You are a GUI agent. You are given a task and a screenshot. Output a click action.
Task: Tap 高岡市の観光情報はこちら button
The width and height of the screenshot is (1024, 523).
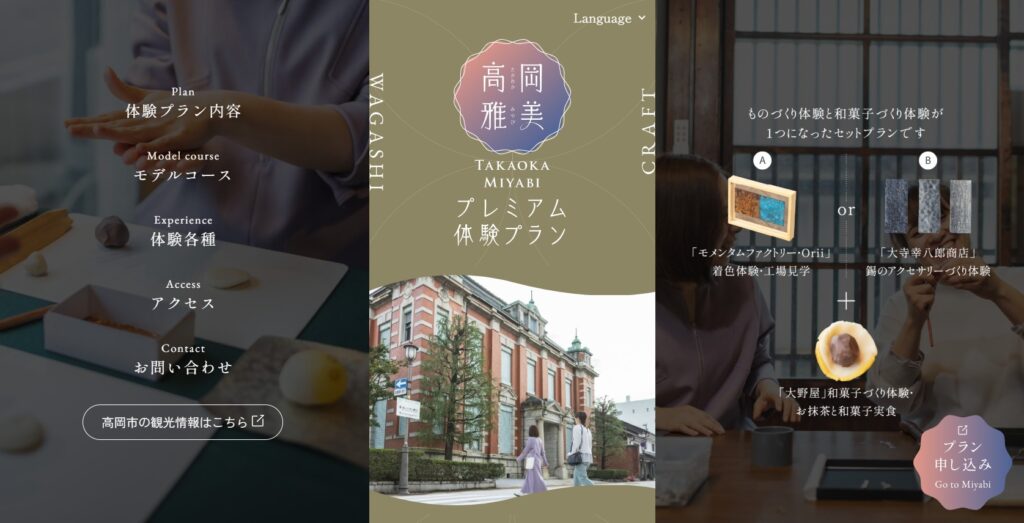(183, 422)
